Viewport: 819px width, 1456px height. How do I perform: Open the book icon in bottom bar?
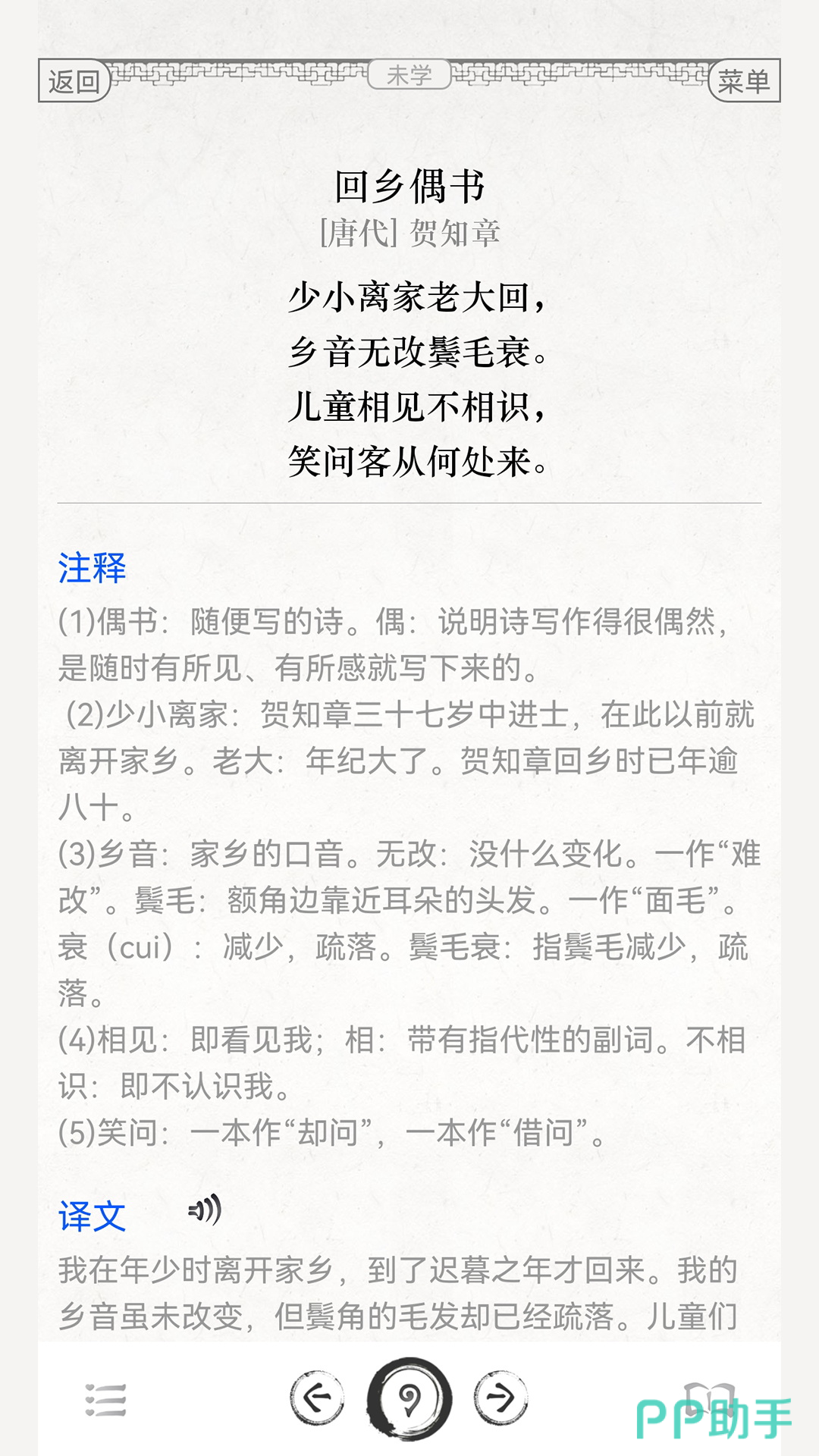[x=709, y=1397]
